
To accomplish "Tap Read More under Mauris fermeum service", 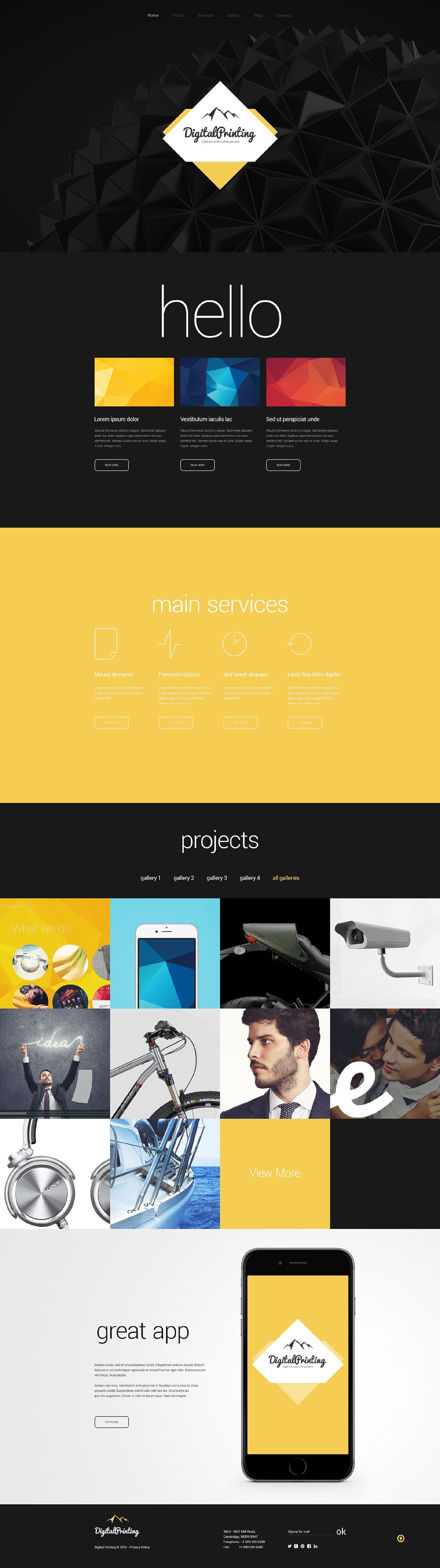I will tap(111, 722).
